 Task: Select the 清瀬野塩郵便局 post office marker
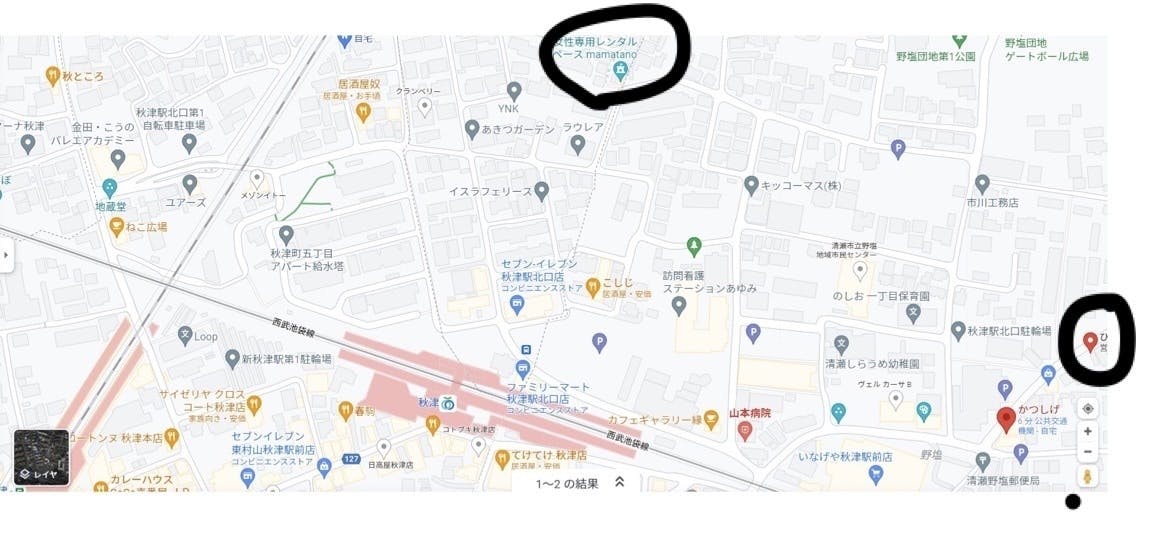point(982,462)
